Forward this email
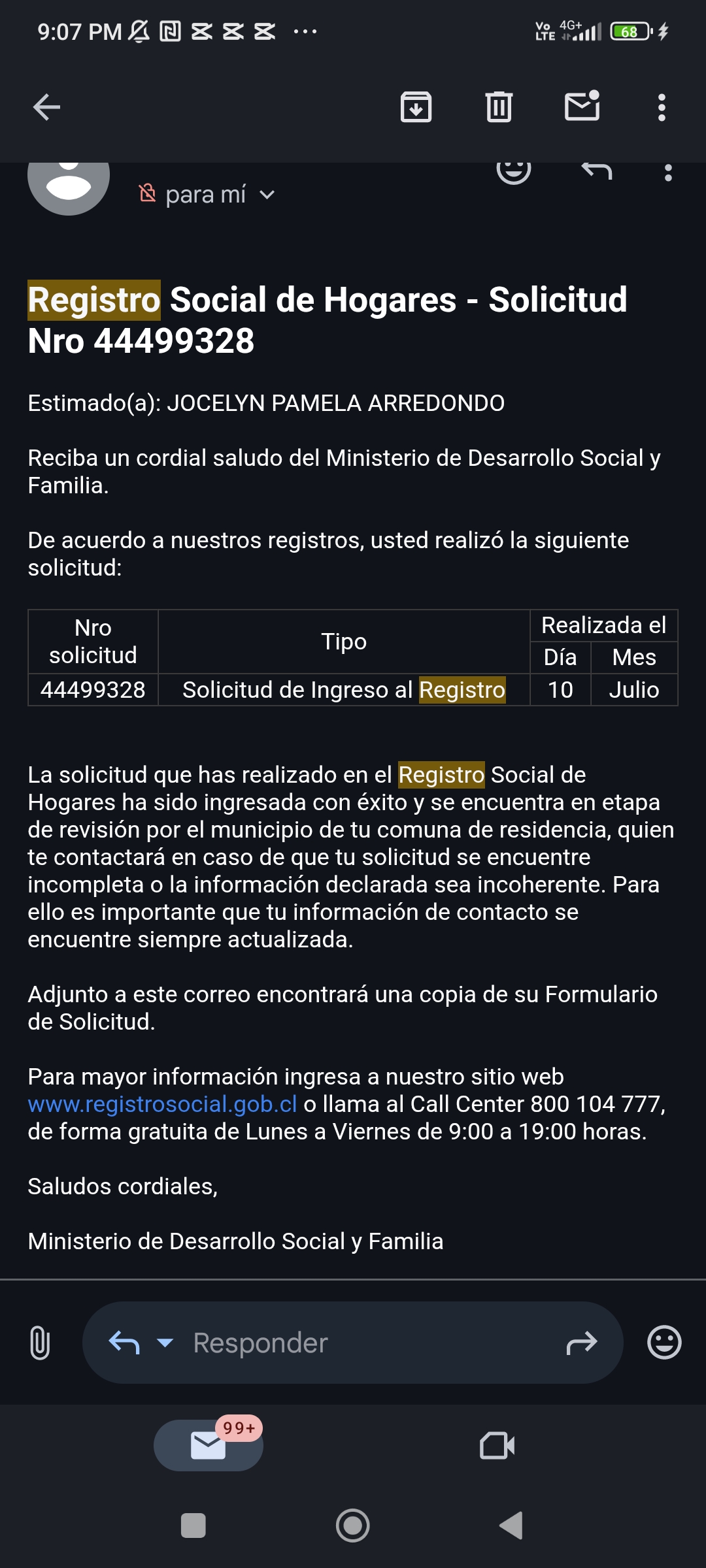Image resolution: width=706 pixels, height=1568 pixels. point(581,1343)
